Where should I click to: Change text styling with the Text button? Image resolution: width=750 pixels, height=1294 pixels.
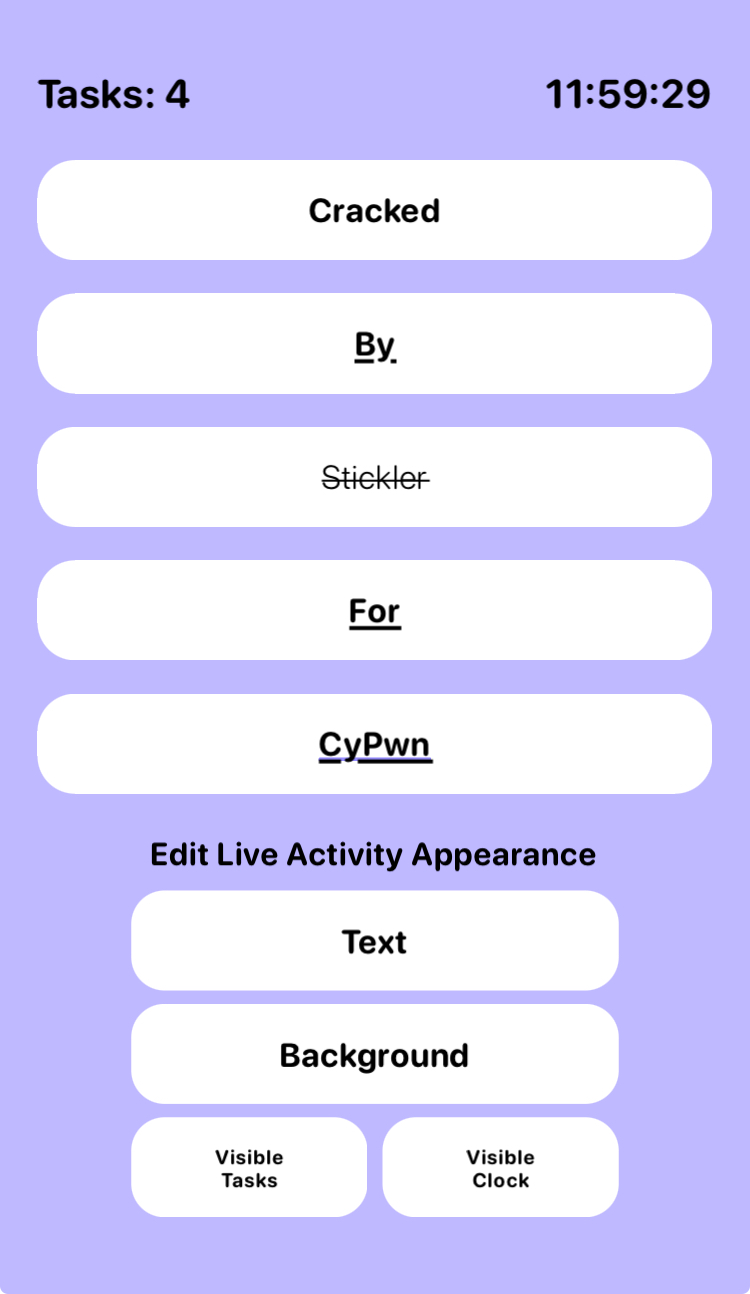click(x=374, y=941)
